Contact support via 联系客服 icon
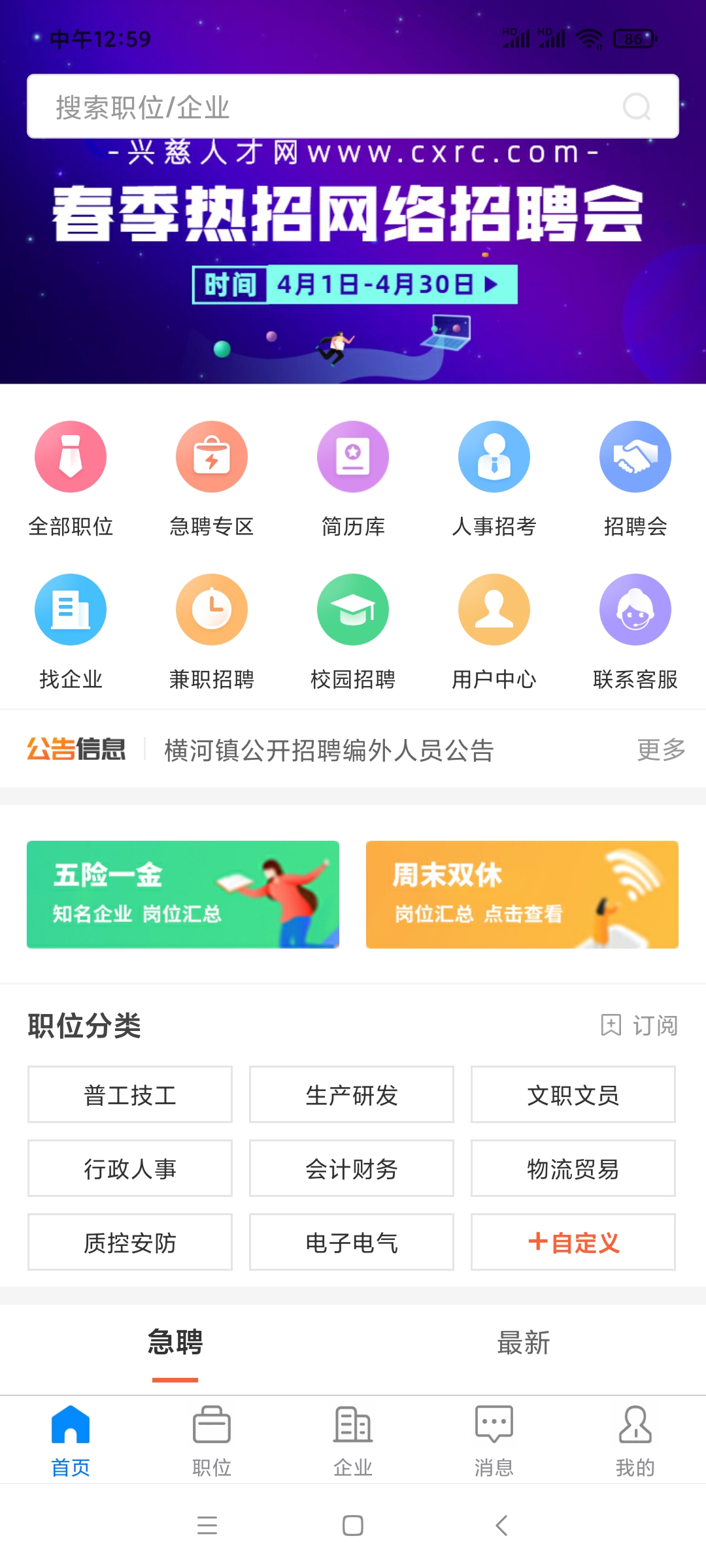Screen dimensions: 706x1568 635,610
